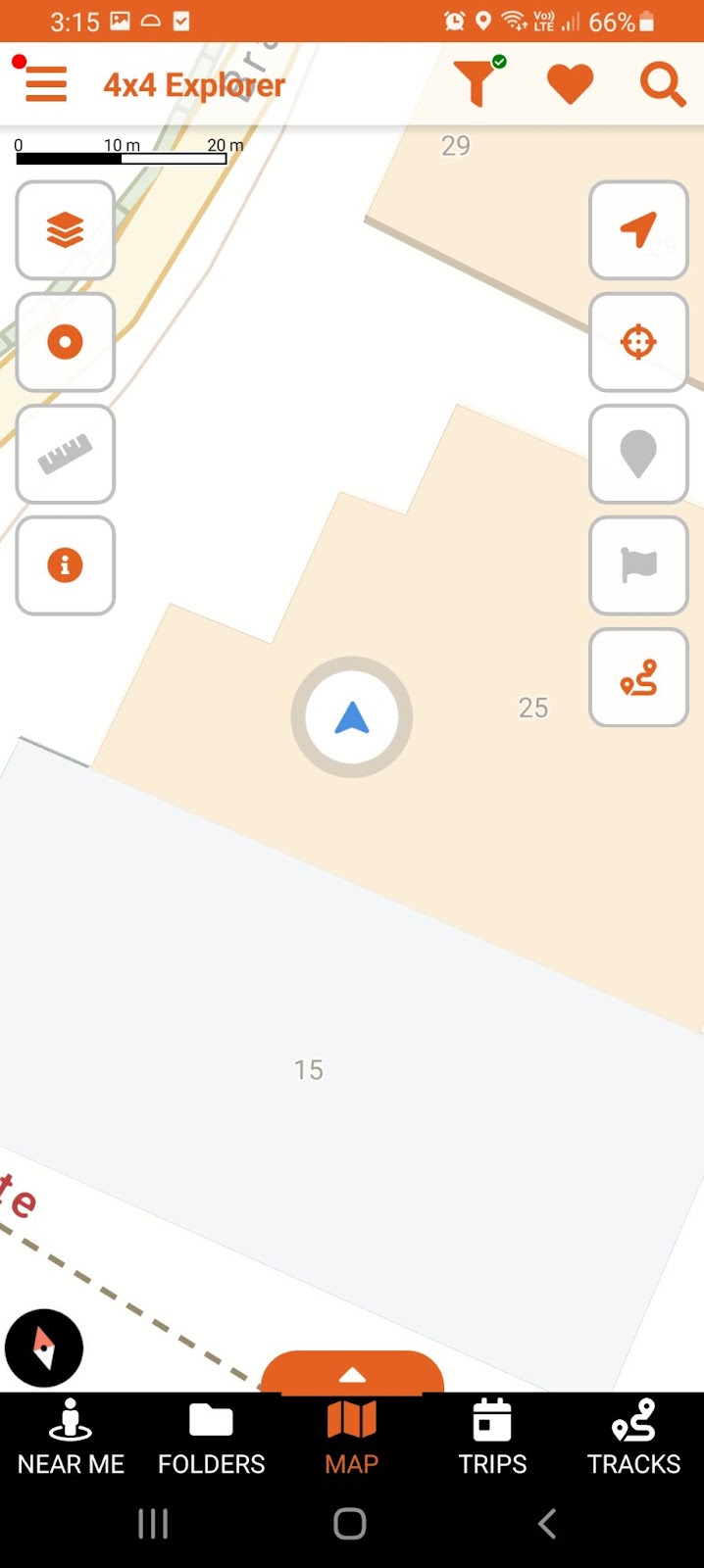Switch to the Near Me tab
704x1568 pixels.
click(71, 1439)
